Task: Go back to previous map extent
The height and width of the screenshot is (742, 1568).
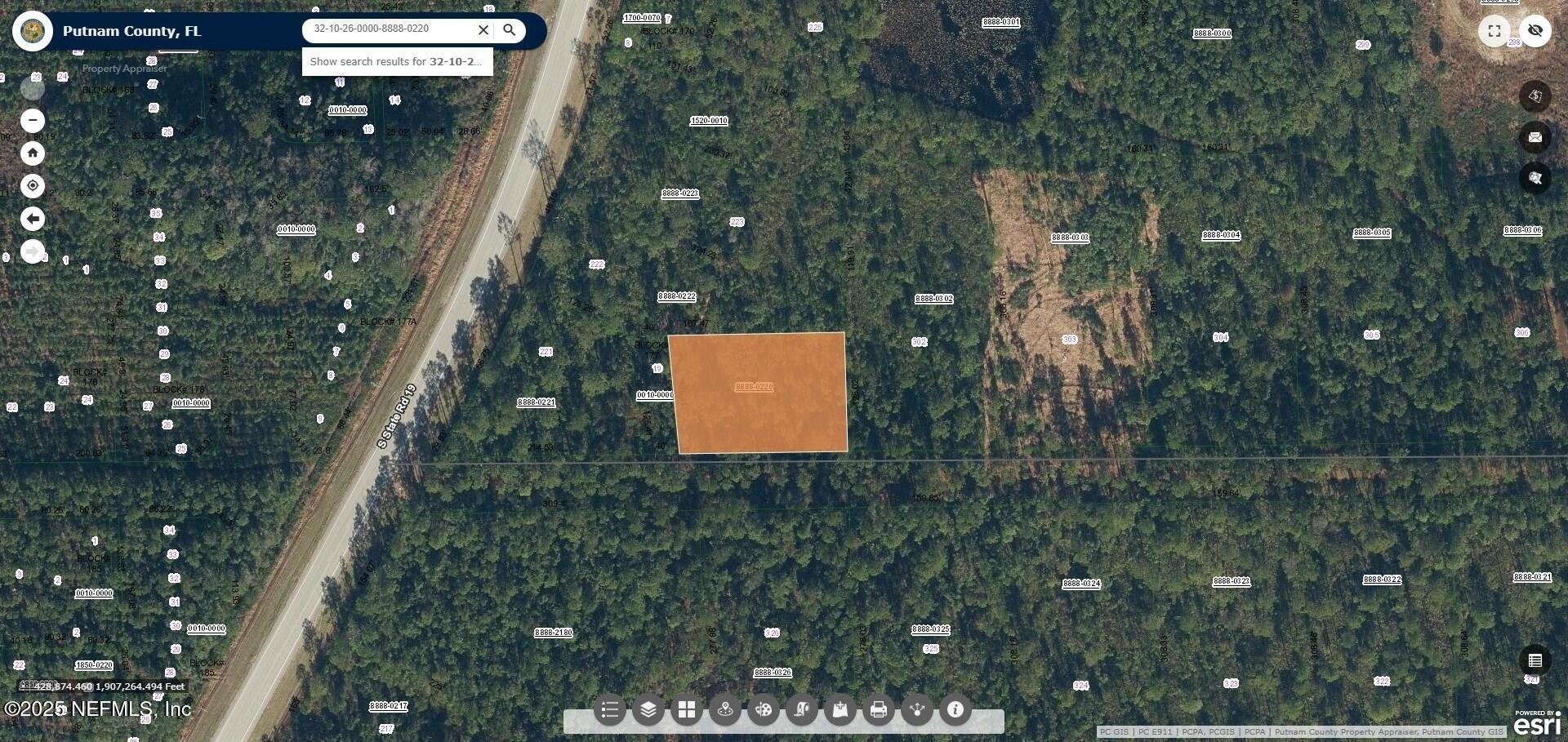Action: tap(33, 219)
